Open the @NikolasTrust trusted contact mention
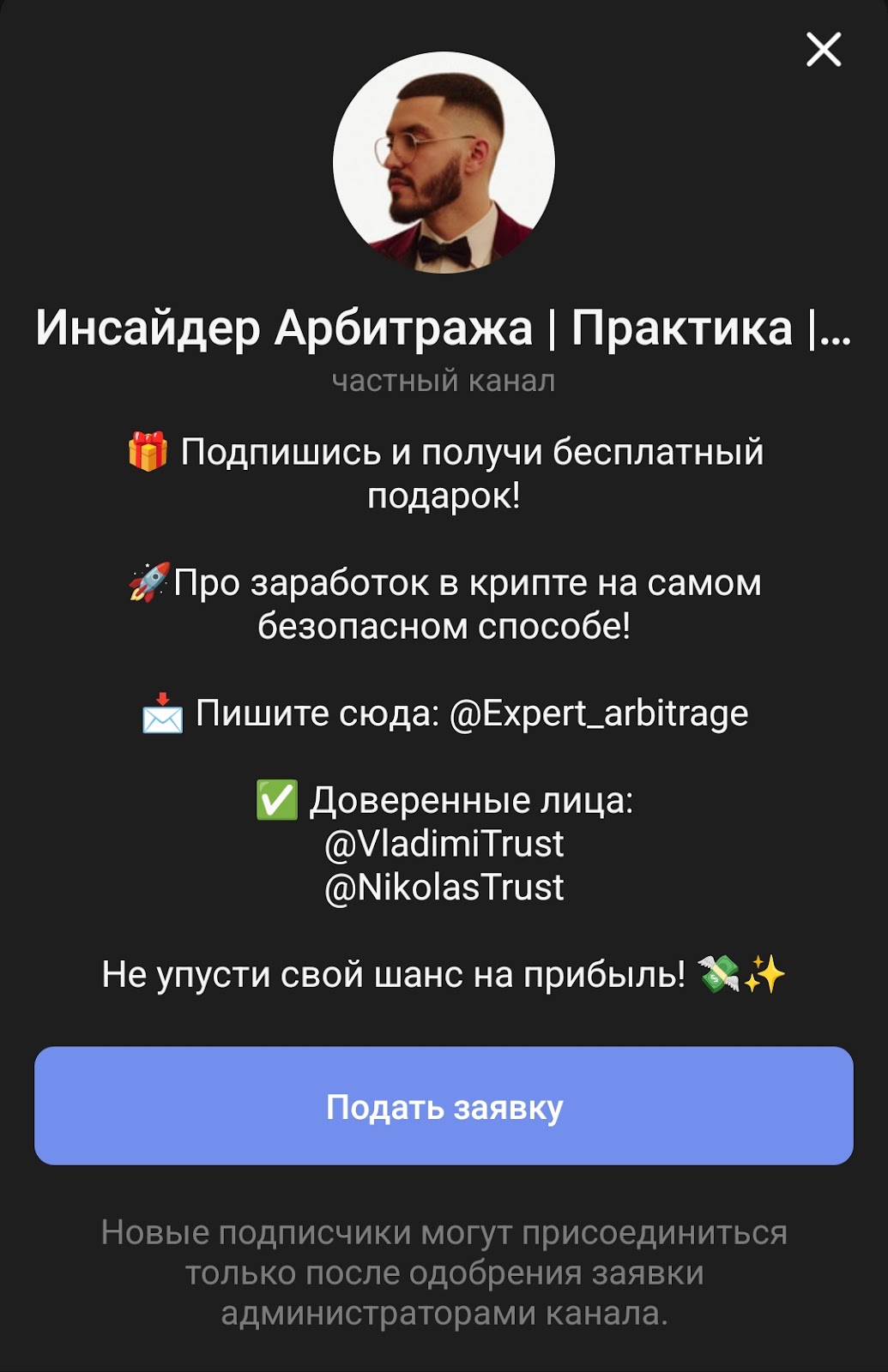The height and width of the screenshot is (1372, 888). click(444, 888)
